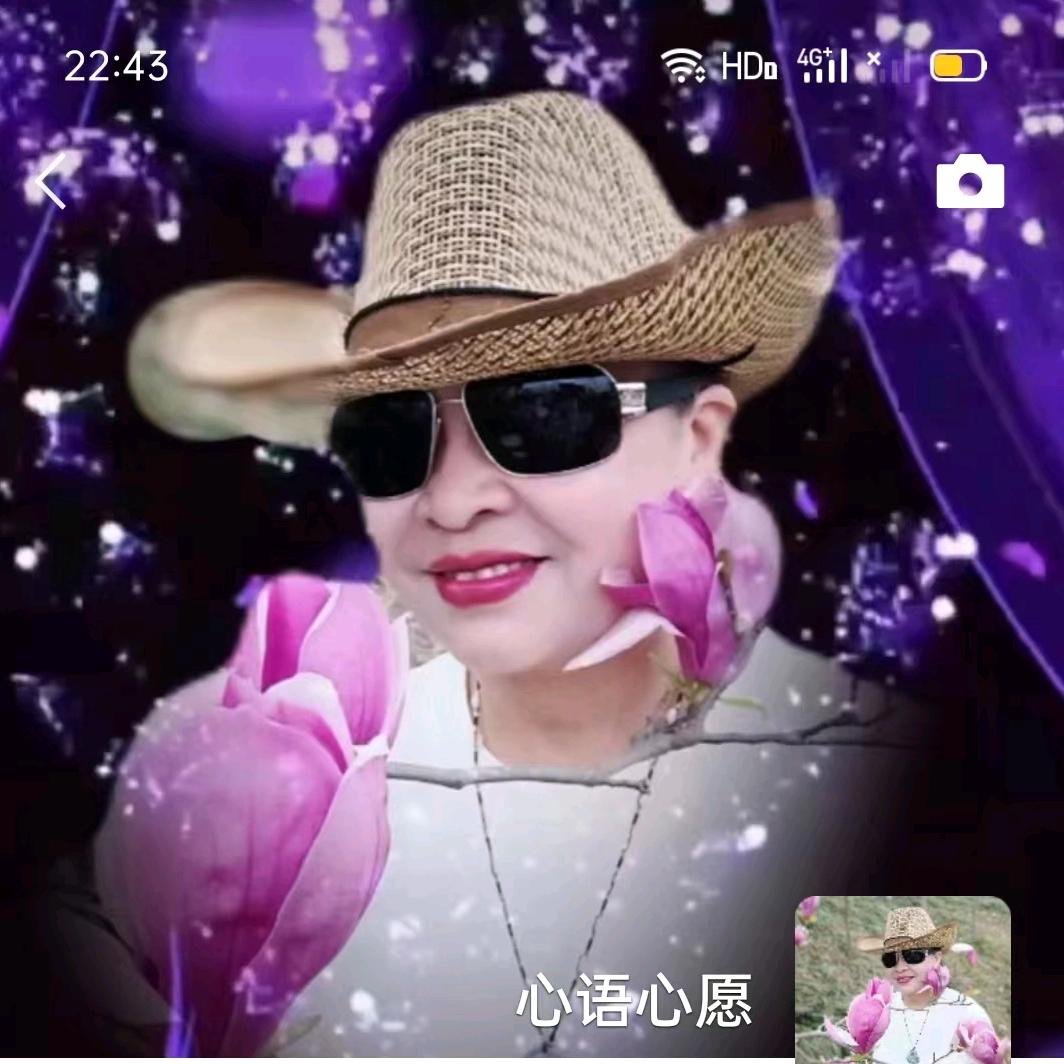Open the camera icon to change cover
This screenshot has height=1064, width=1064.
point(969,181)
